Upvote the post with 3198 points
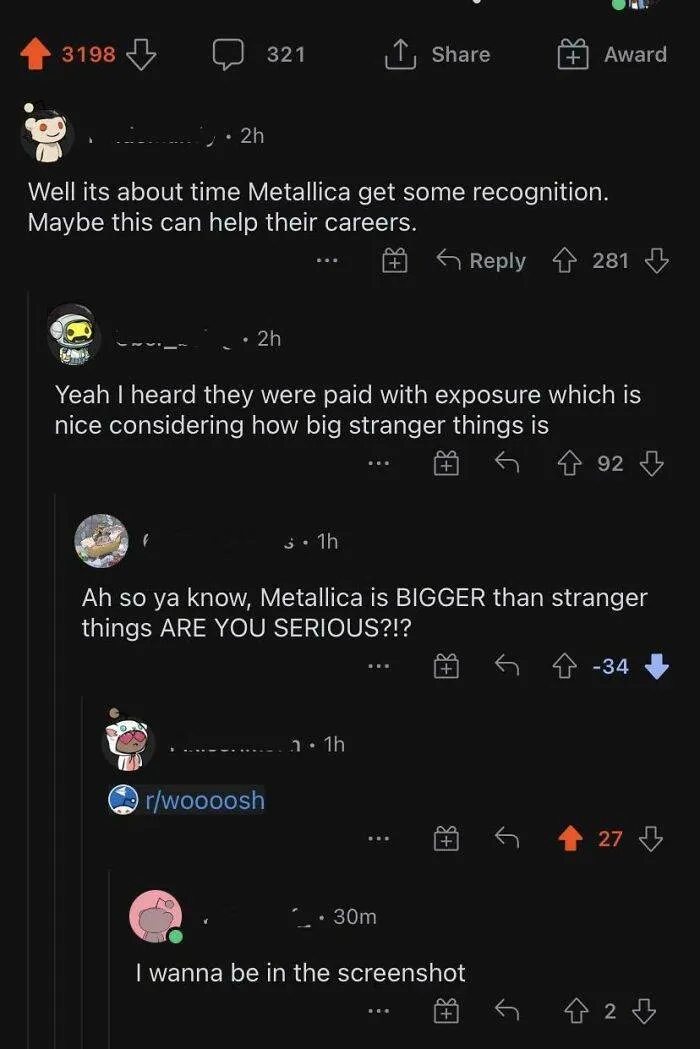700x1049 pixels. click(x=36, y=54)
